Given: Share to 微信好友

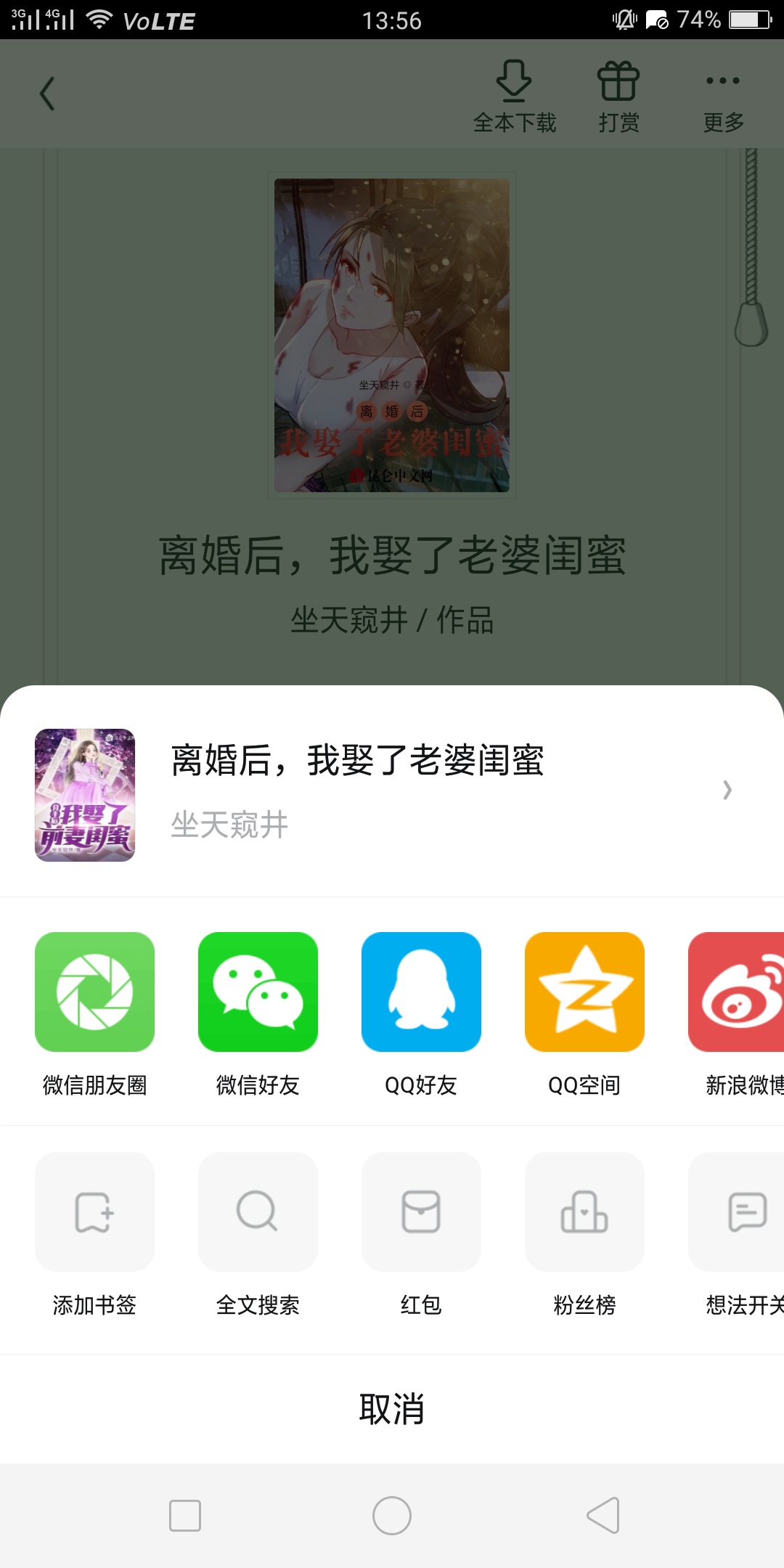Looking at the screenshot, I should pyautogui.click(x=258, y=992).
